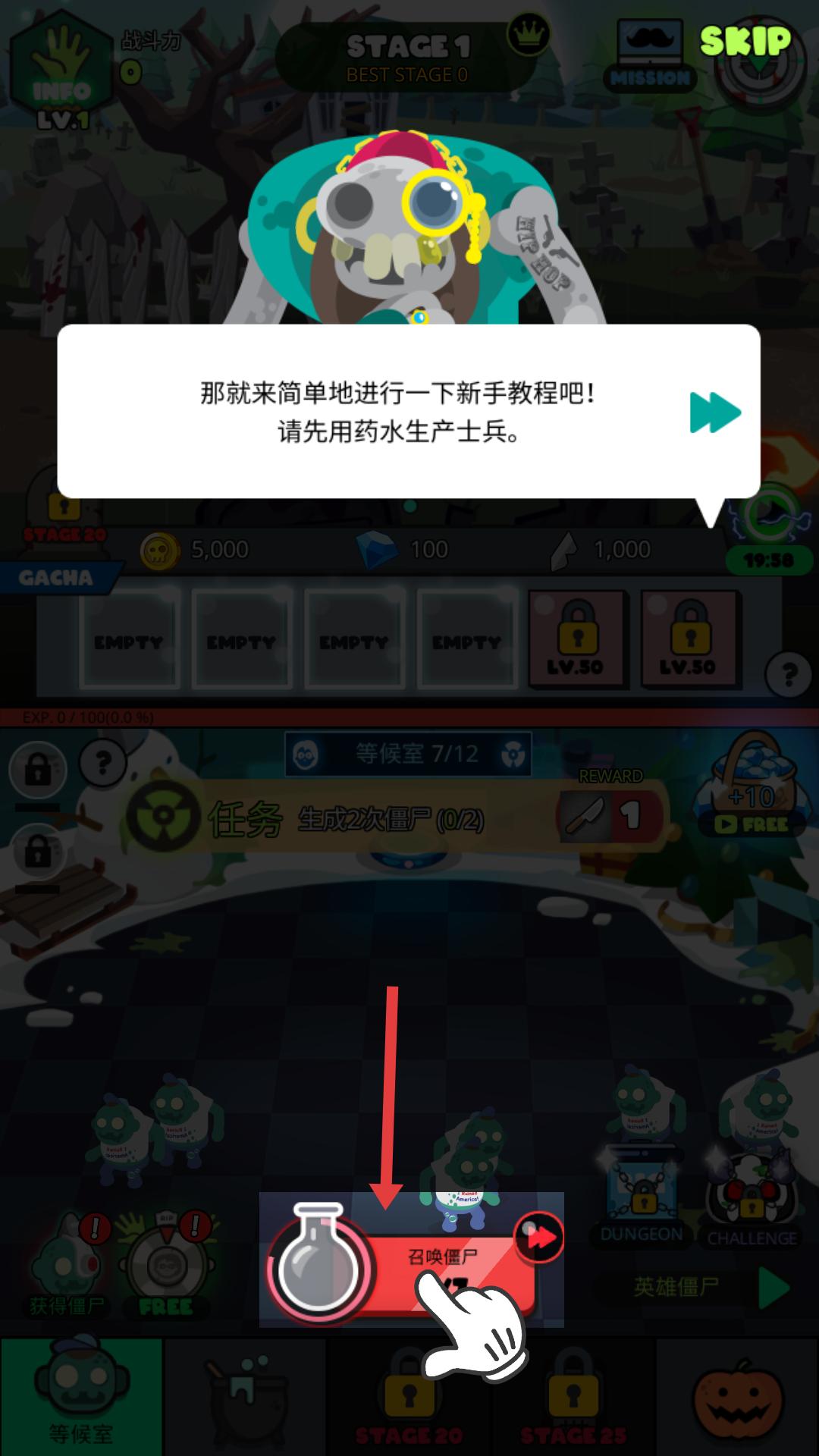Skip the tutorial
Image resolution: width=819 pixels, height=1456 pixels.
tap(745, 41)
